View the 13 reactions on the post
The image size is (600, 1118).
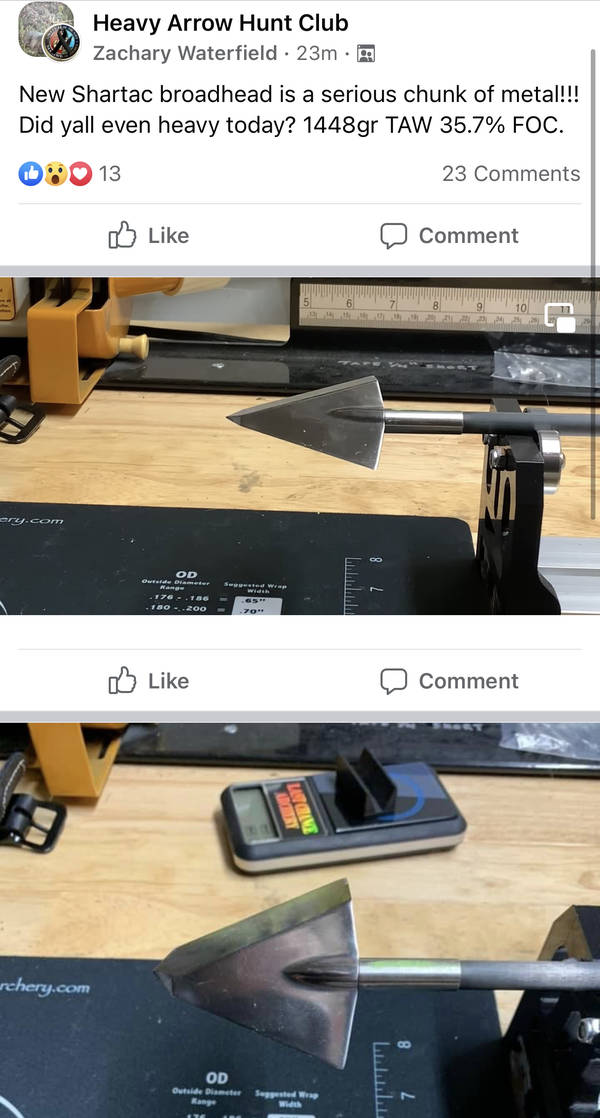70,173
